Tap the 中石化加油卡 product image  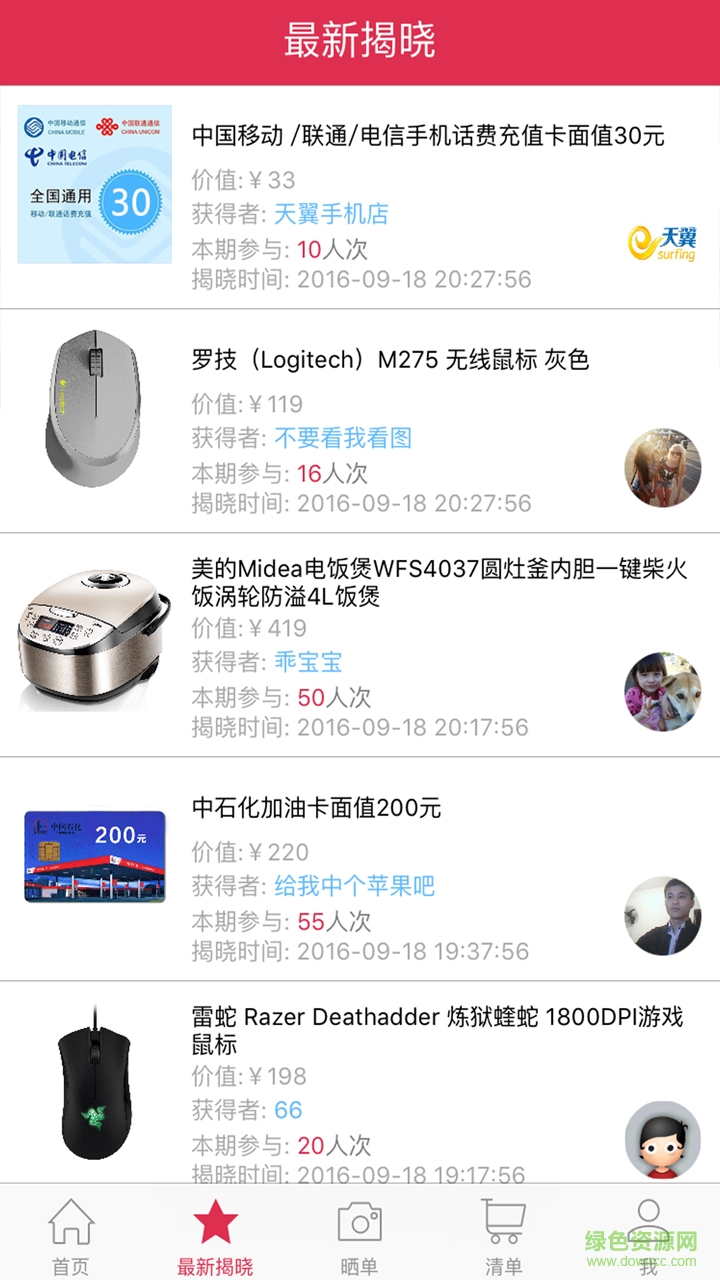pos(95,855)
